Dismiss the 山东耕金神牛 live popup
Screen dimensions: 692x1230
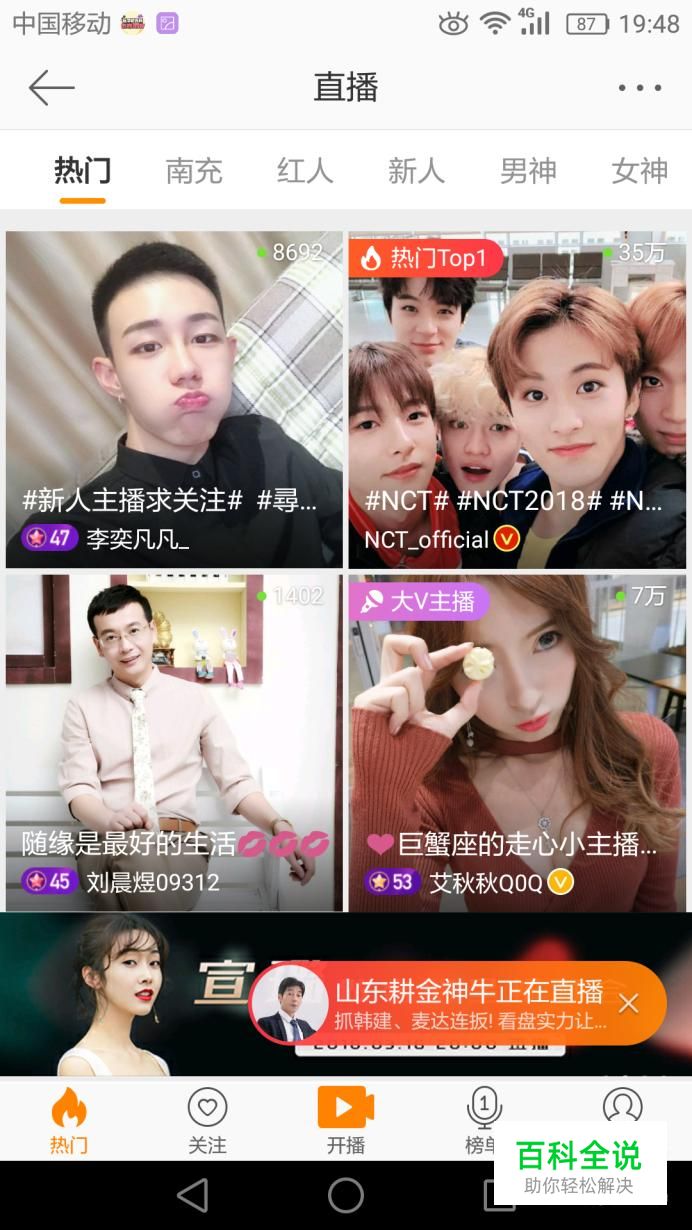coord(628,1003)
